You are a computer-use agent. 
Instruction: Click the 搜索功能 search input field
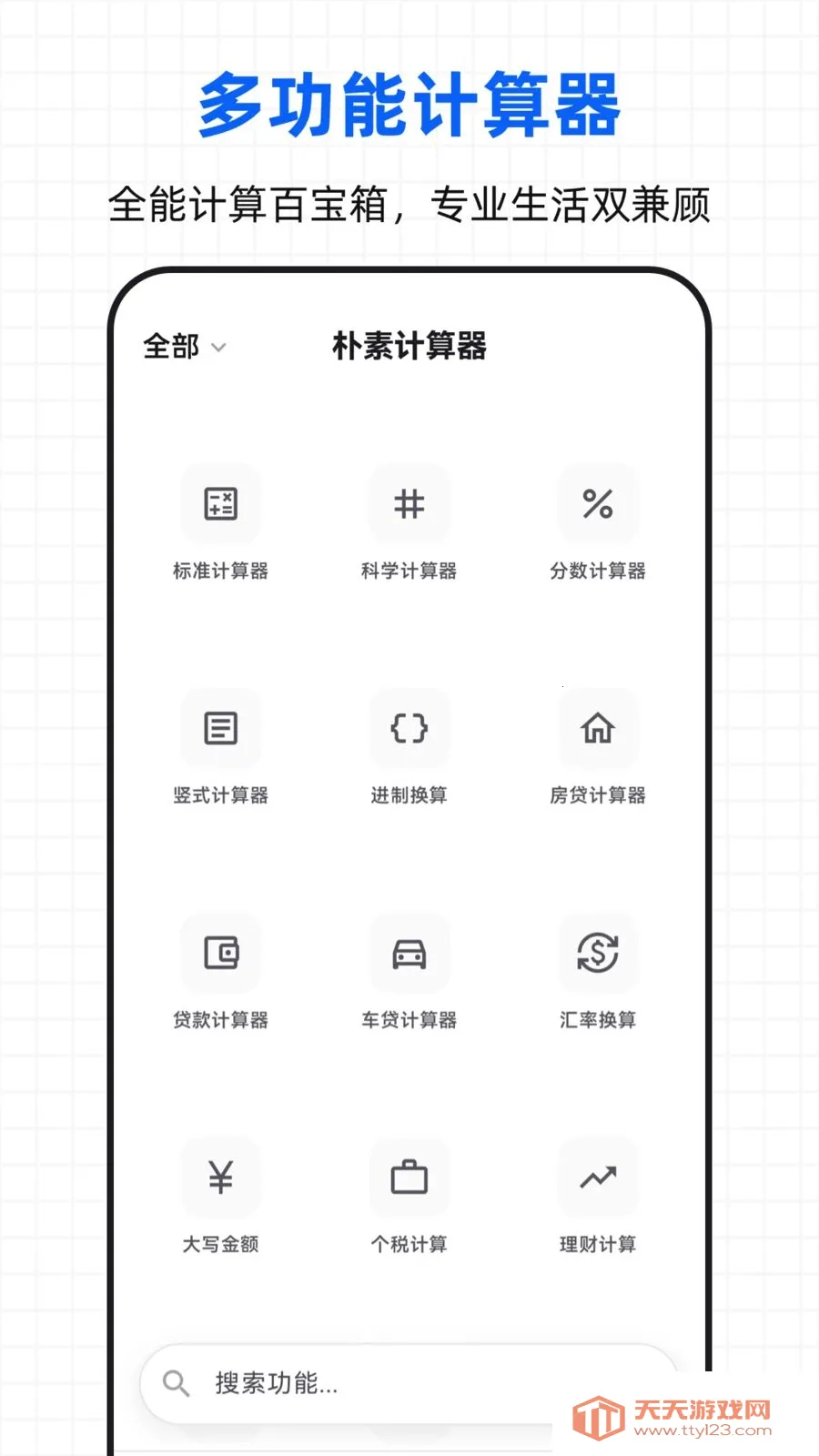(291, 1383)
